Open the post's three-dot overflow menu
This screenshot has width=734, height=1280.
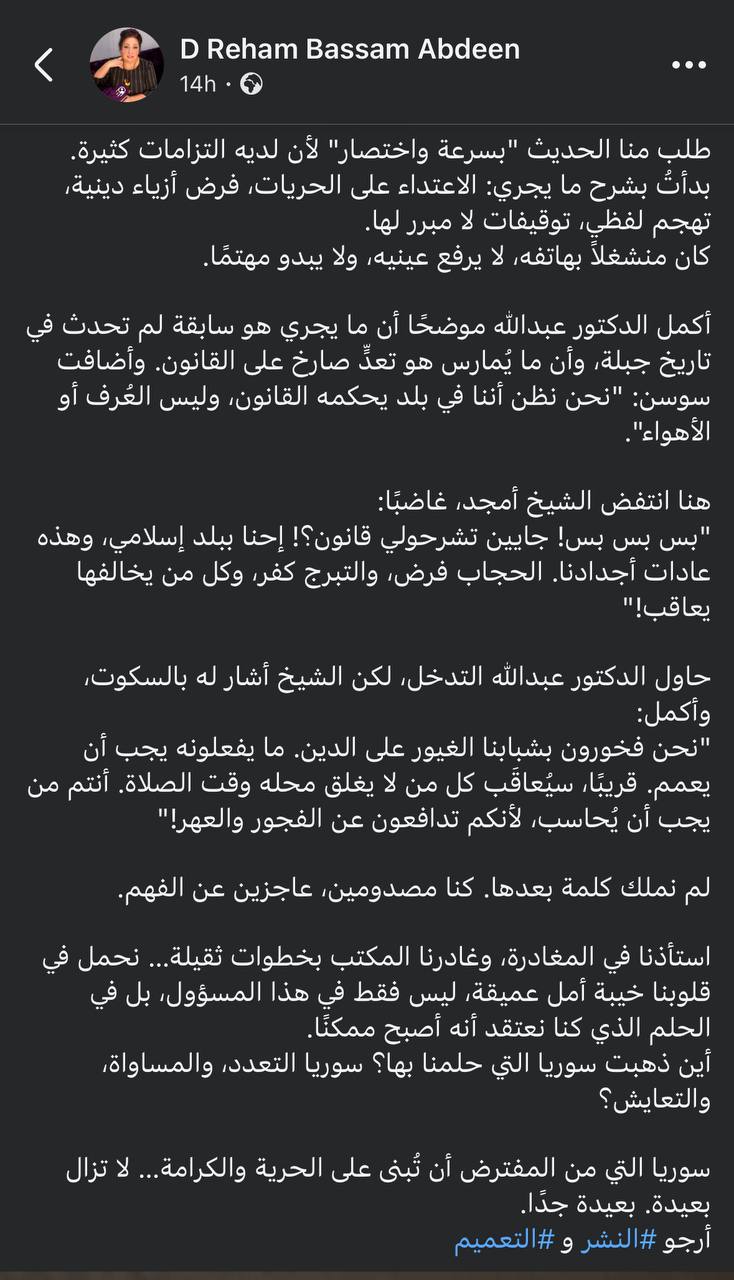click(x=689, y=65)
